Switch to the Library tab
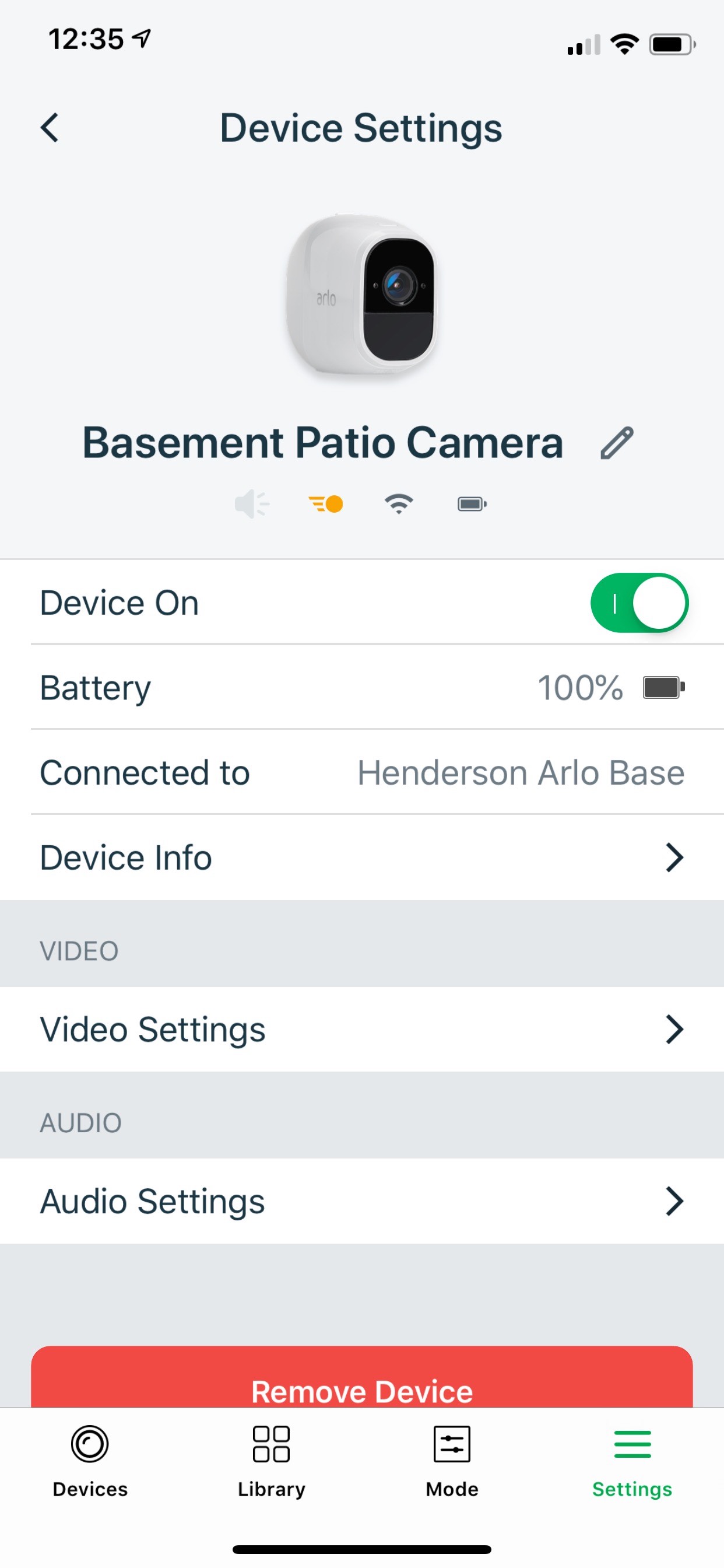This screenshot has height=1568, width=724. [271, 1461]
